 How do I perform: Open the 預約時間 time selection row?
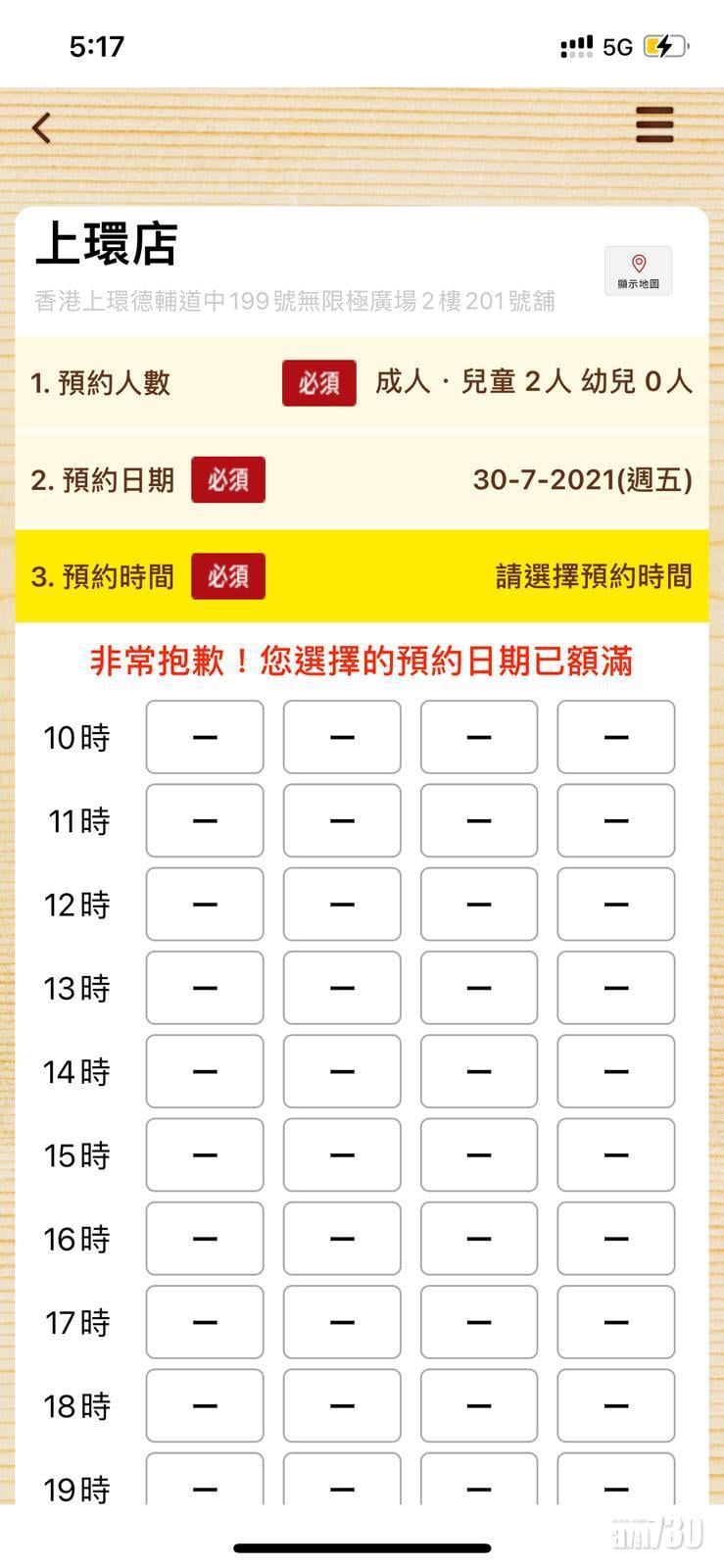pos(361,576)
